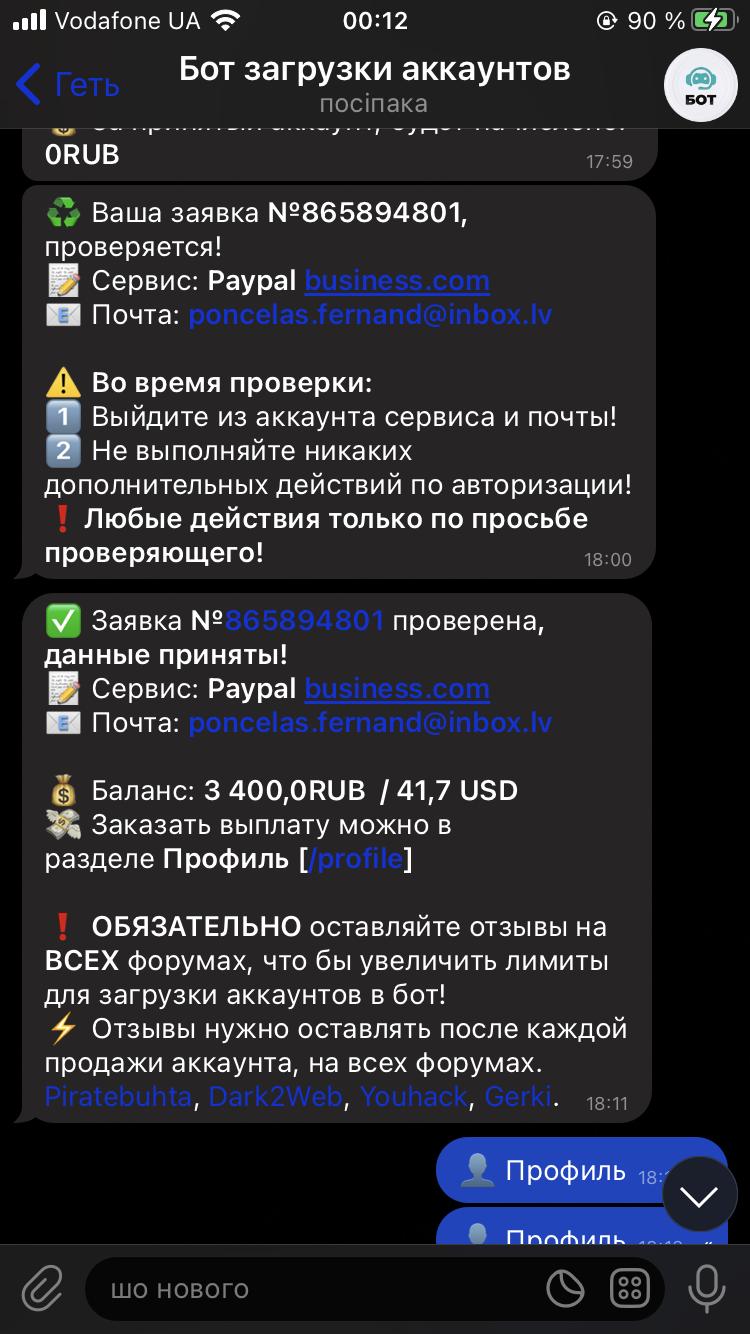Open the bot's profile avatar
The height and width of the screenshot is (1334, 750).
(x=701, y=85)
